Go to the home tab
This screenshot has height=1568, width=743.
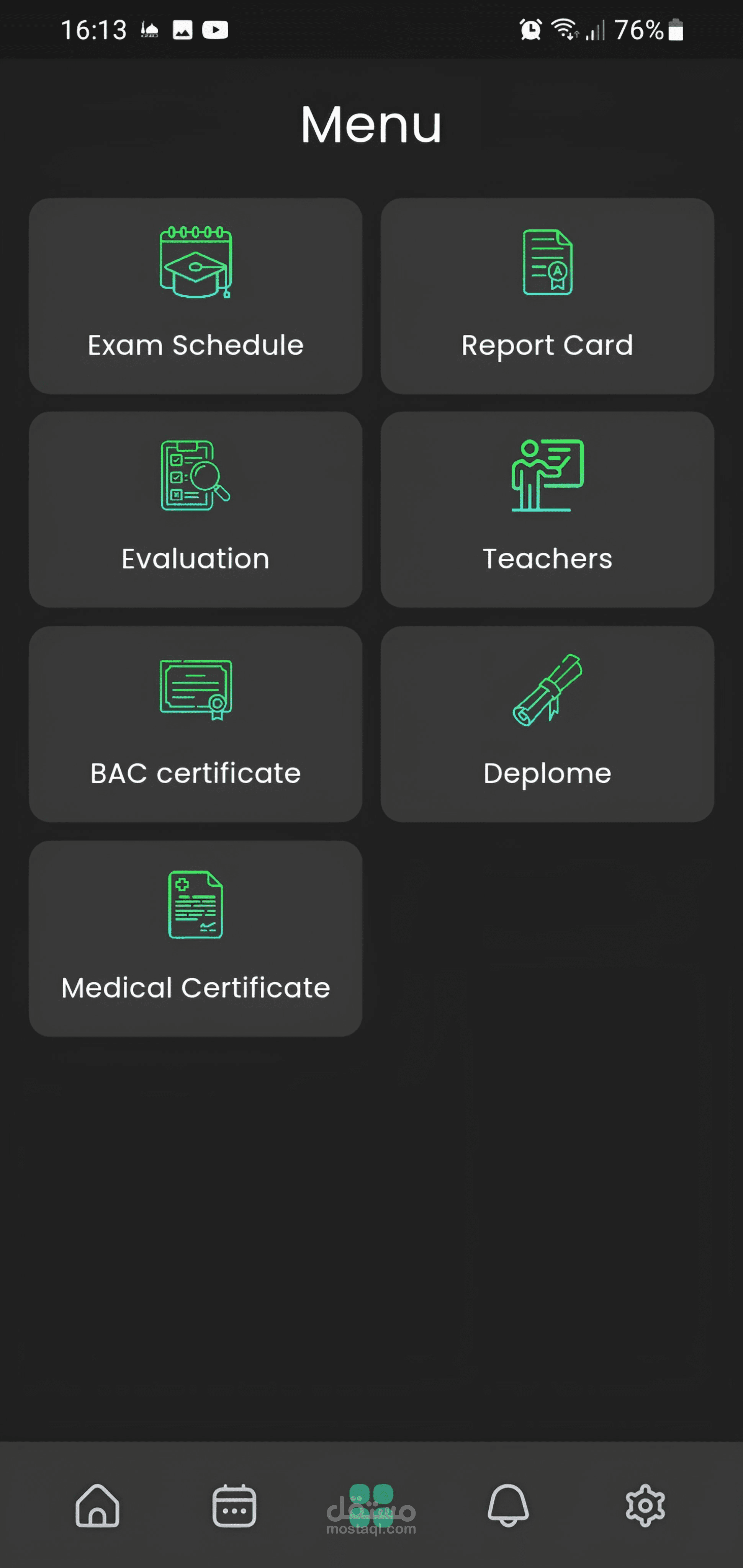click(x=97, y=1505)
